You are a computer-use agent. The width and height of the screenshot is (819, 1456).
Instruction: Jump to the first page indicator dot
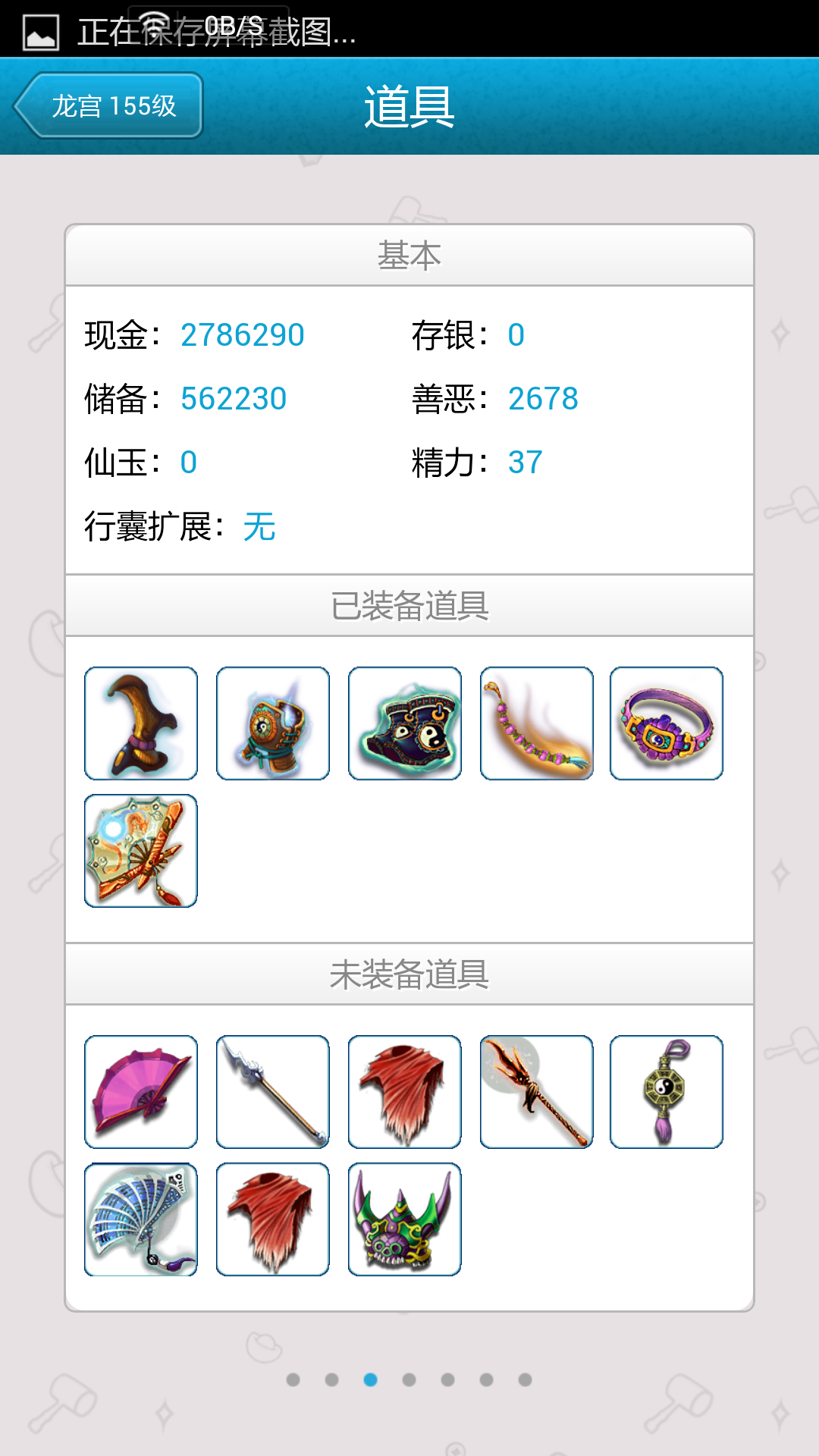click(293, 1379)
